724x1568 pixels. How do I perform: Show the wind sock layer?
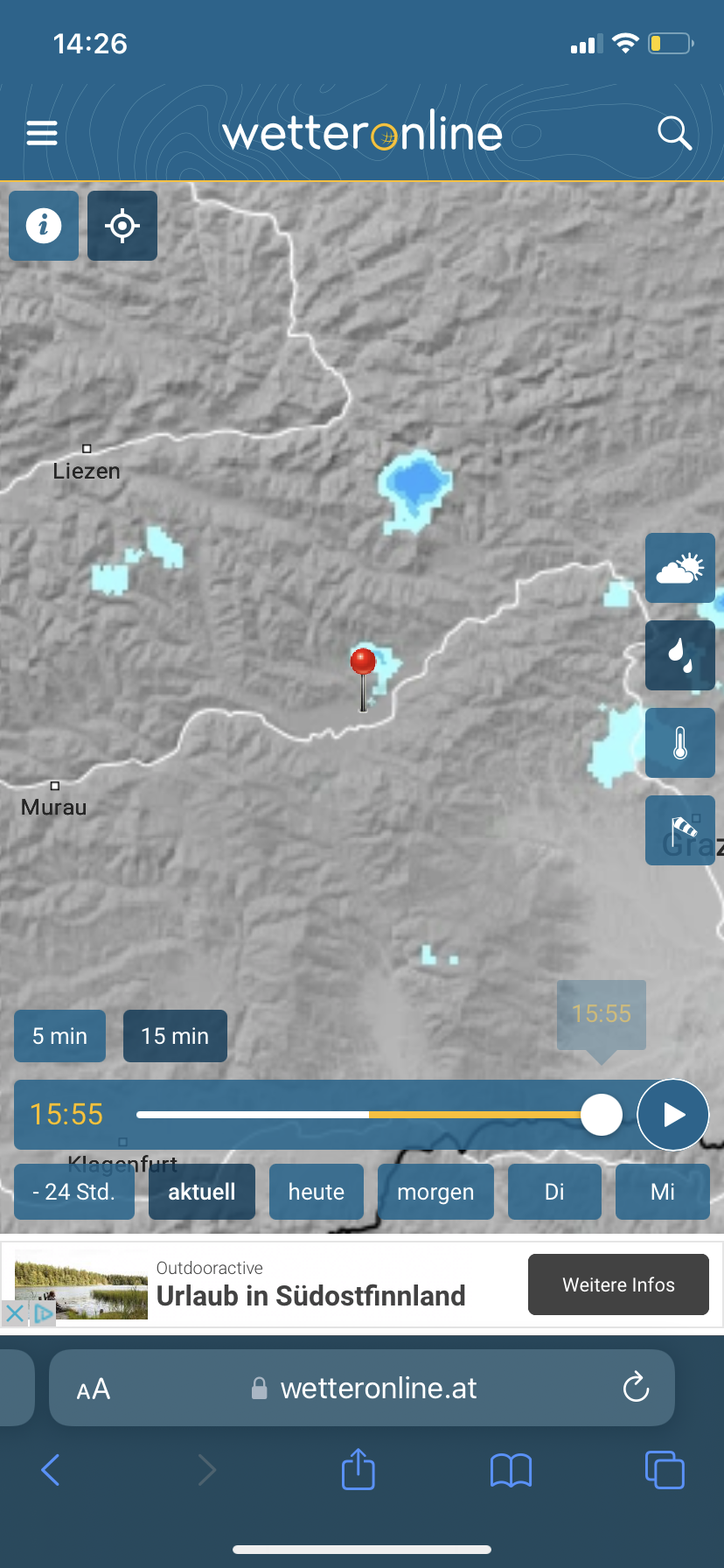[680, 830]
